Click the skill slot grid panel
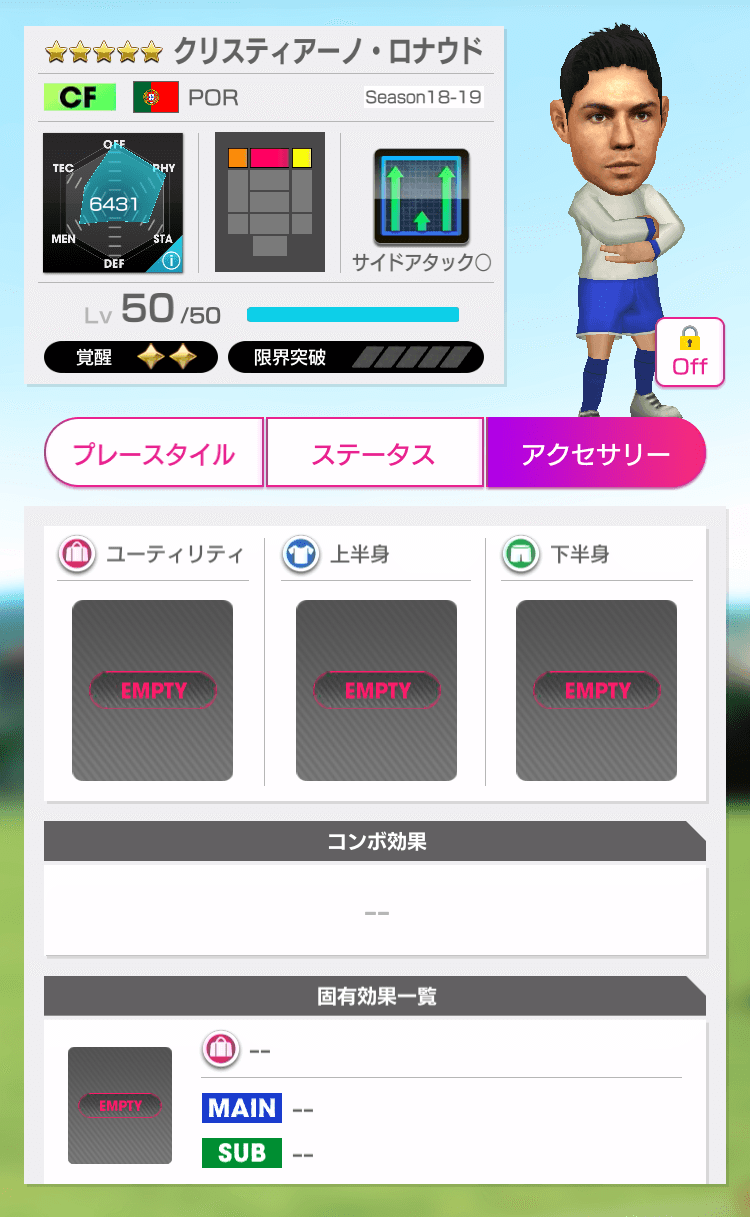750x1217 pixels. pyautogui.click(x=268, y=200)
